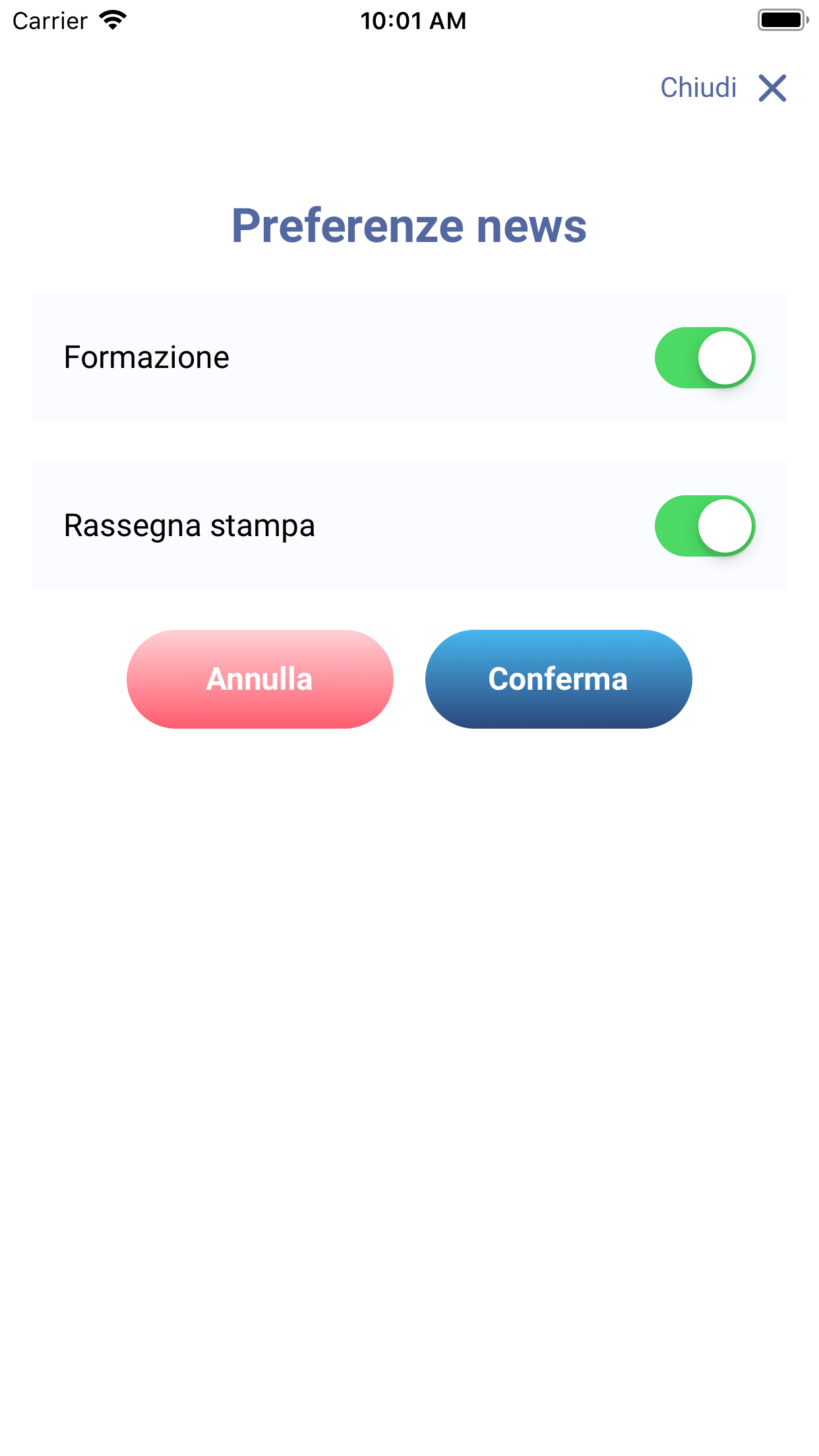819x1456 pixels.
Task: Dismiss the dialog via Chiudi
Action: coord(699,88)
